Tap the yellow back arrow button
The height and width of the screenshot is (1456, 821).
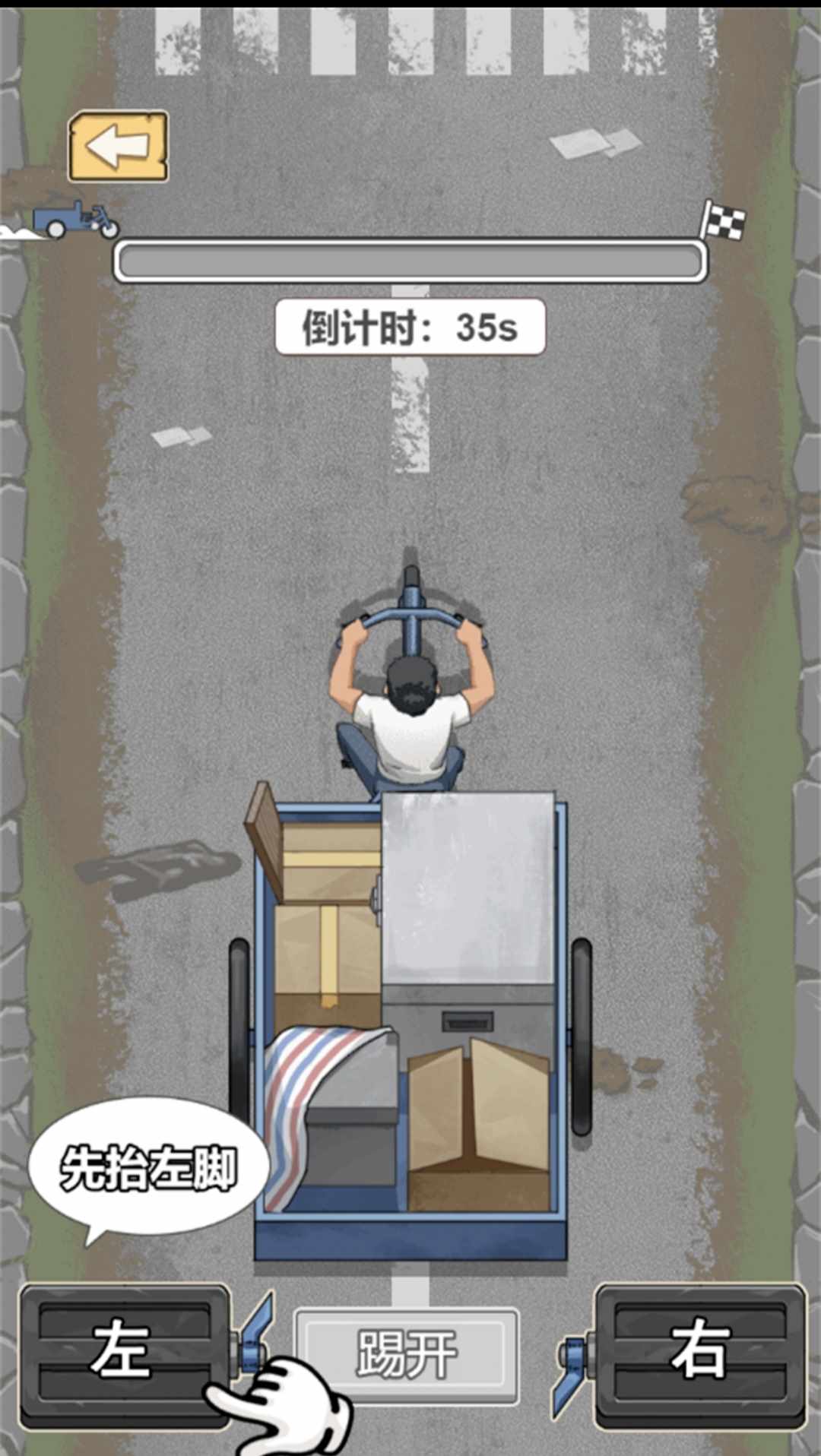(x=119, y=147)
